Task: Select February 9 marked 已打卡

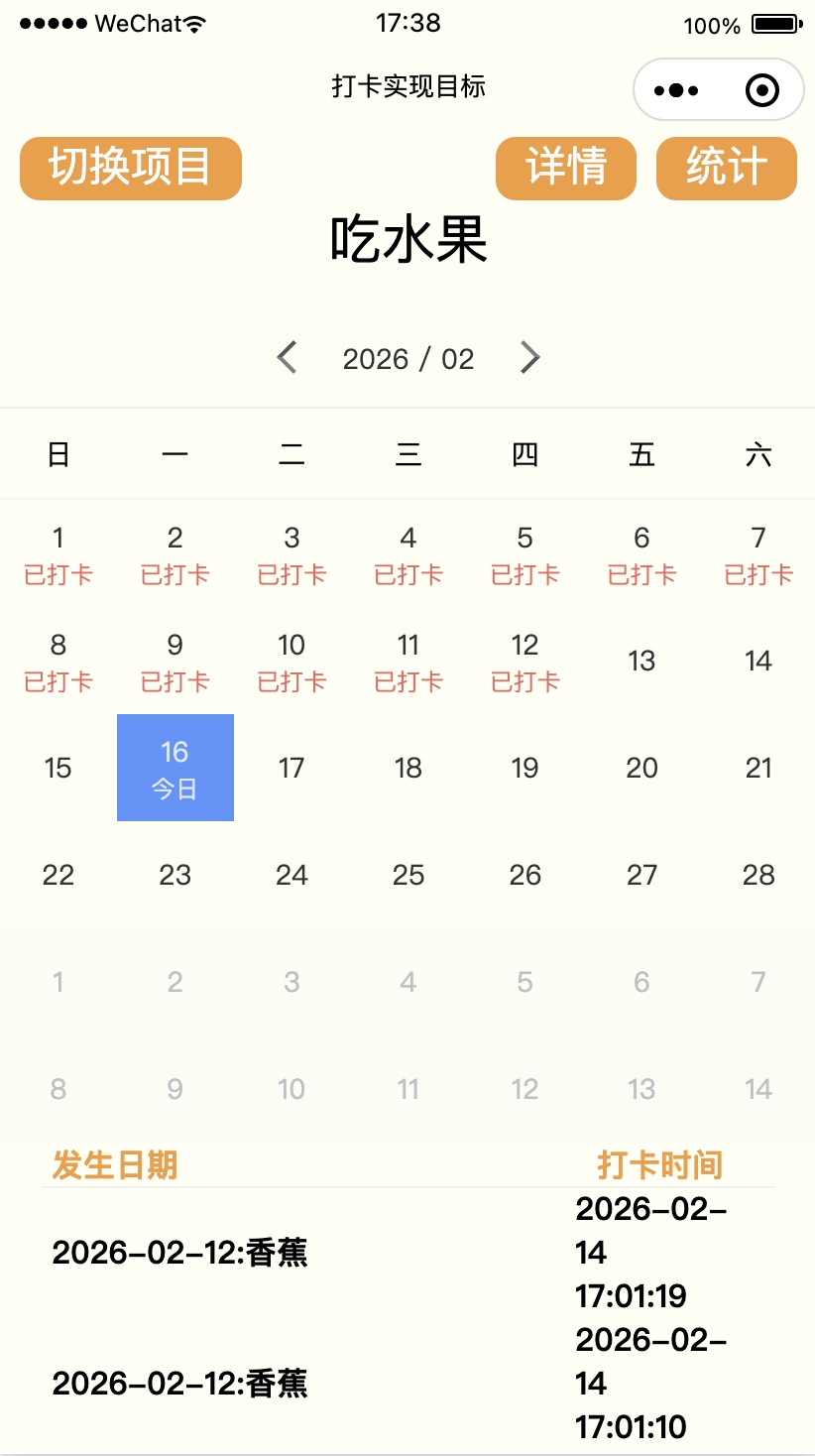Action: 175,661
